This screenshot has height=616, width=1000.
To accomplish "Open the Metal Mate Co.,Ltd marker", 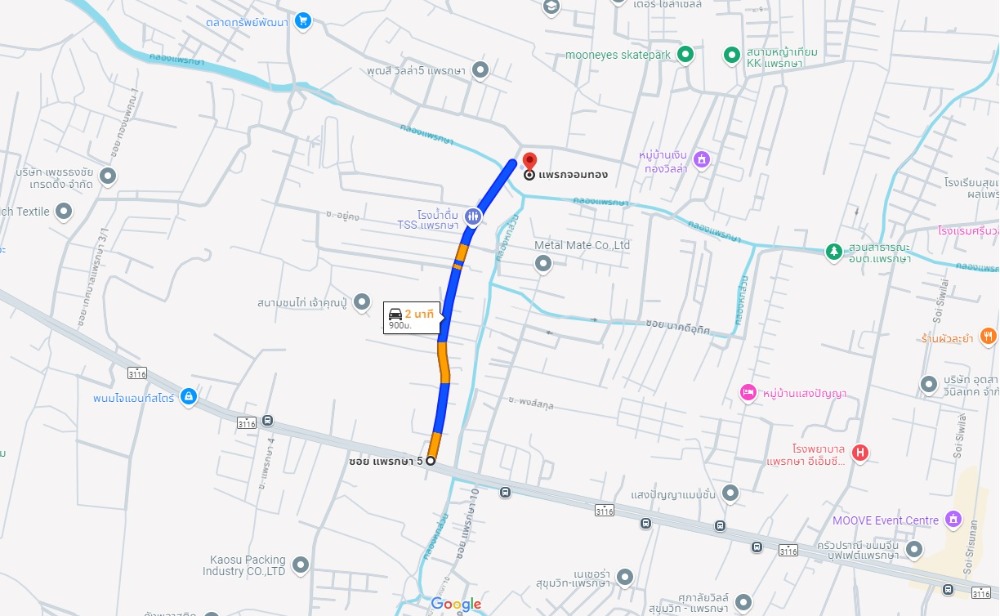I will coord(543,264).
